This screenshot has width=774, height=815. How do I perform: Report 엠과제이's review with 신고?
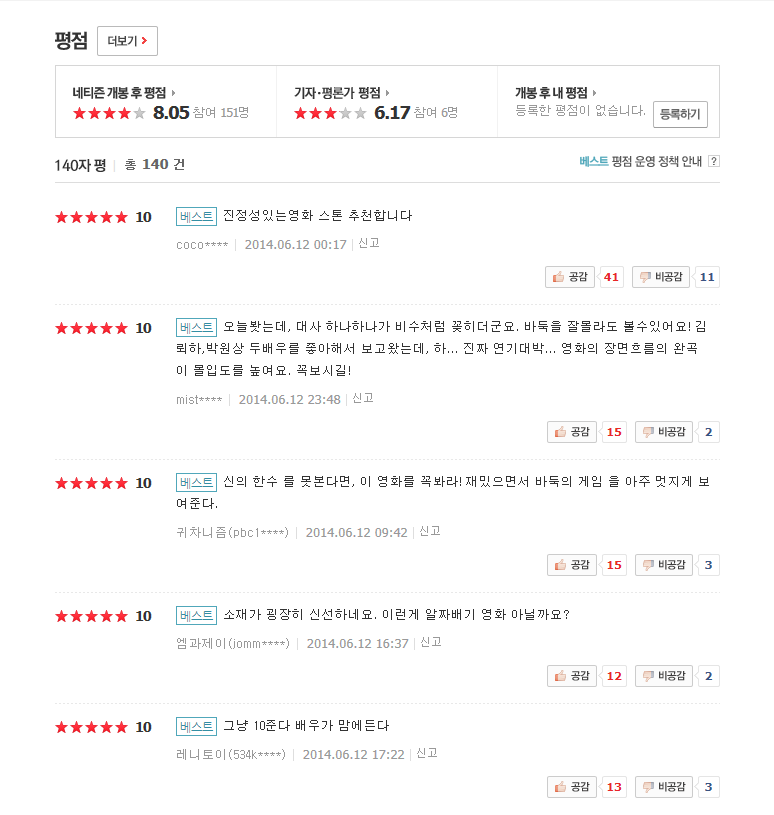click(x=430, y=642)
